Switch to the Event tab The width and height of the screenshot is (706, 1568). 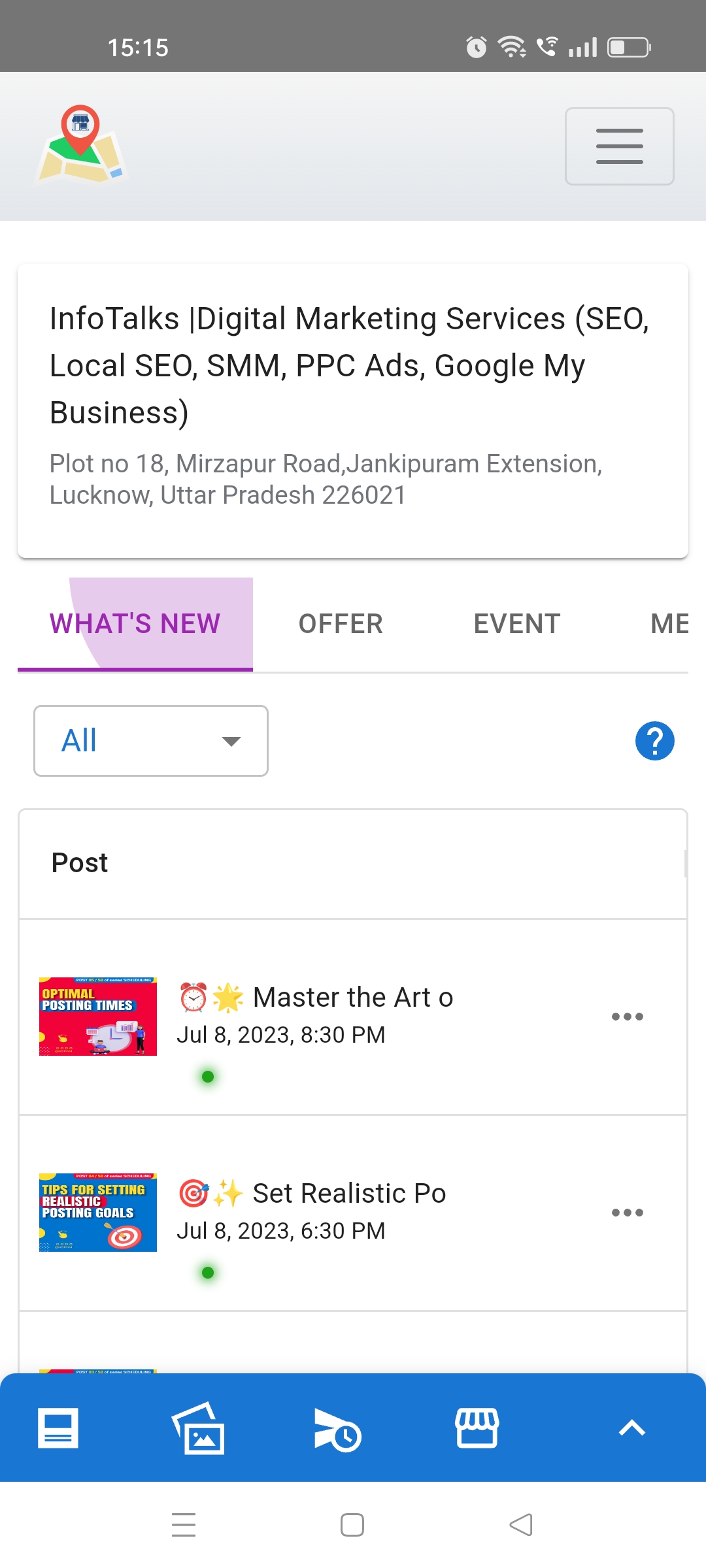[x=516, y=624]
